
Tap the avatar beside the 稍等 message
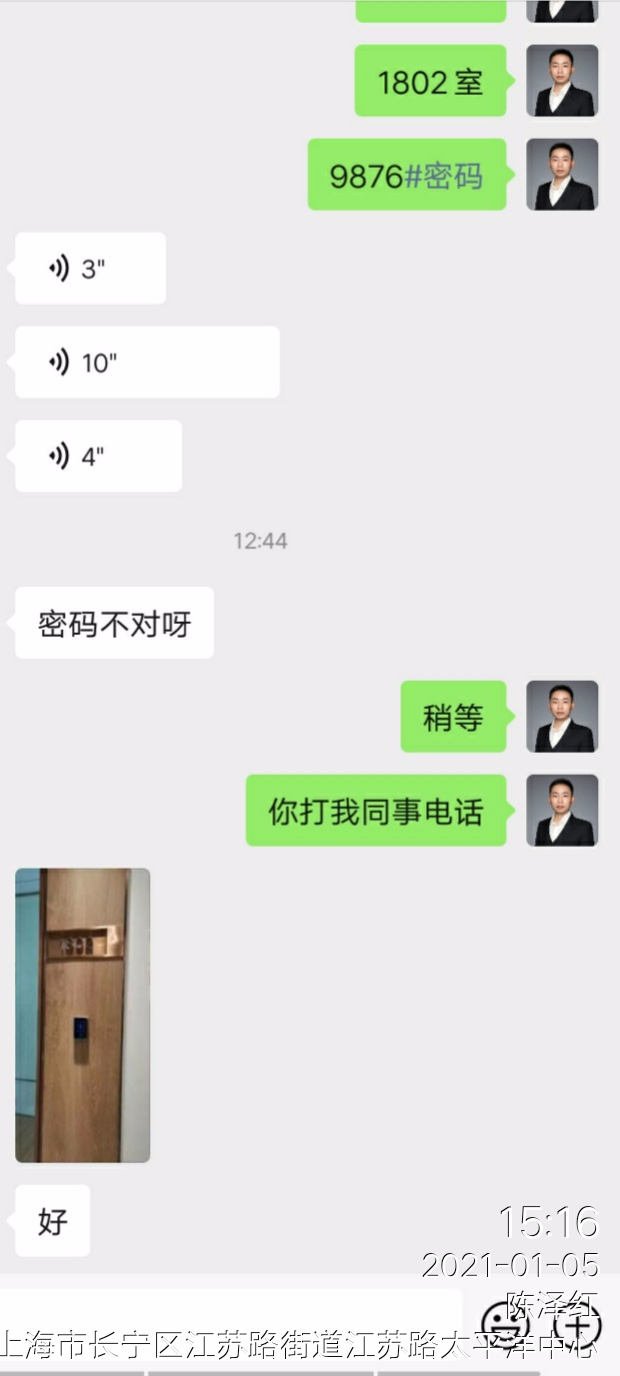point(562,716)
